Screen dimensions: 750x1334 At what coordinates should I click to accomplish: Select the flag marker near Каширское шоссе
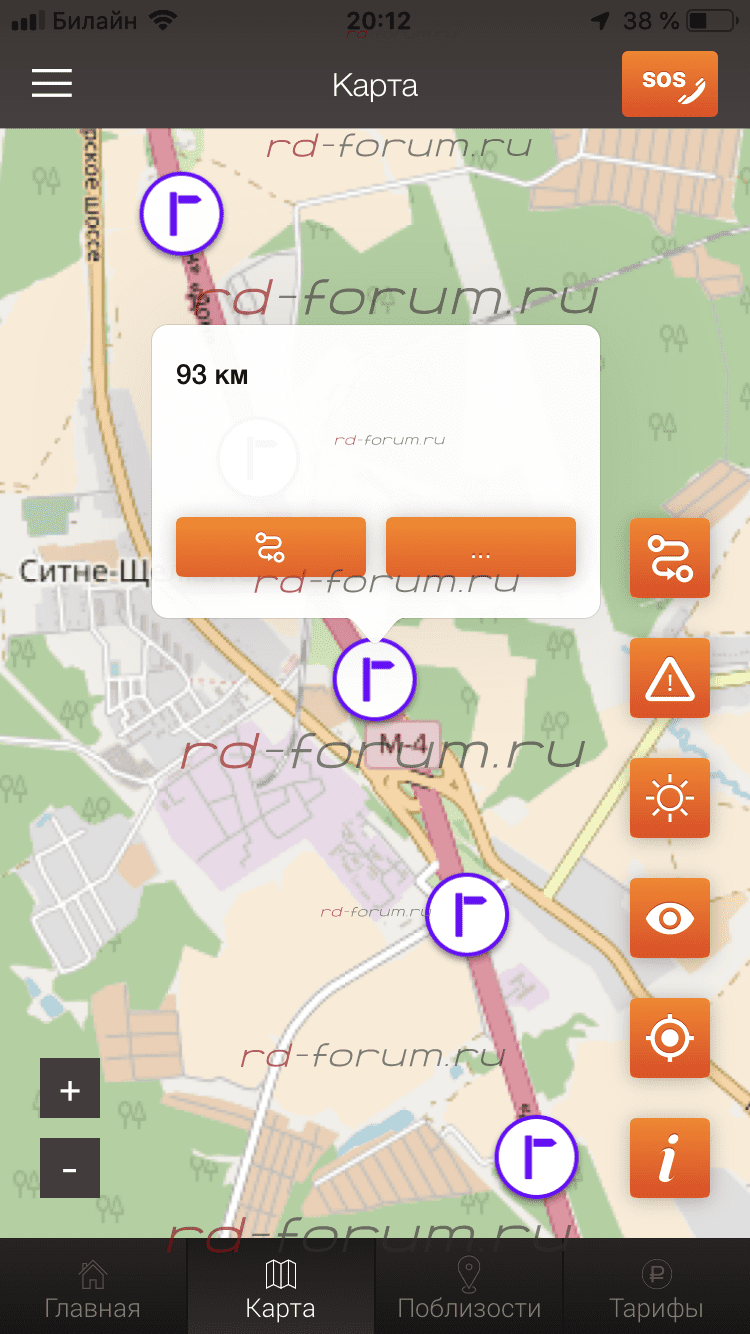coord(181,213)
